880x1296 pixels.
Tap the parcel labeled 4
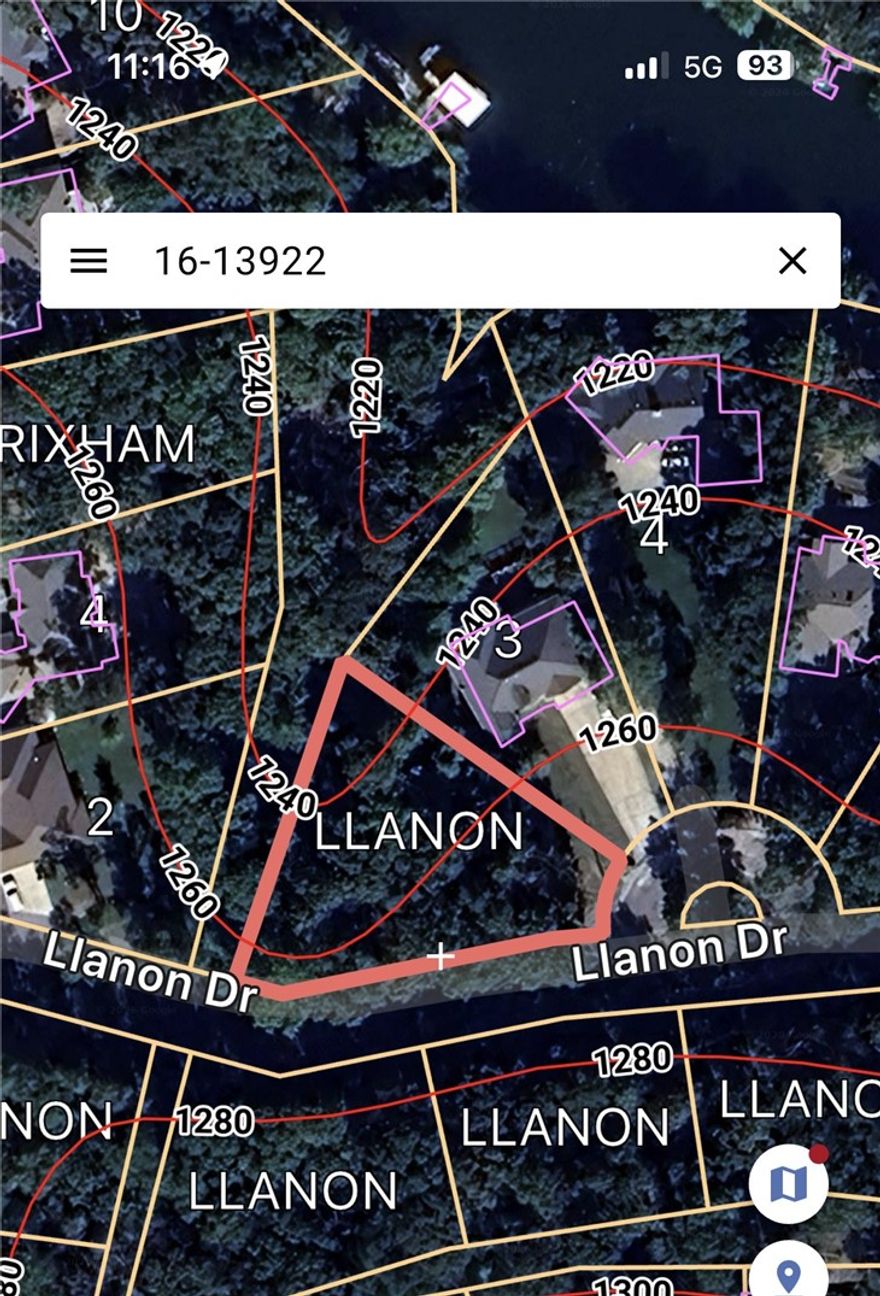(x=655, y=537)
